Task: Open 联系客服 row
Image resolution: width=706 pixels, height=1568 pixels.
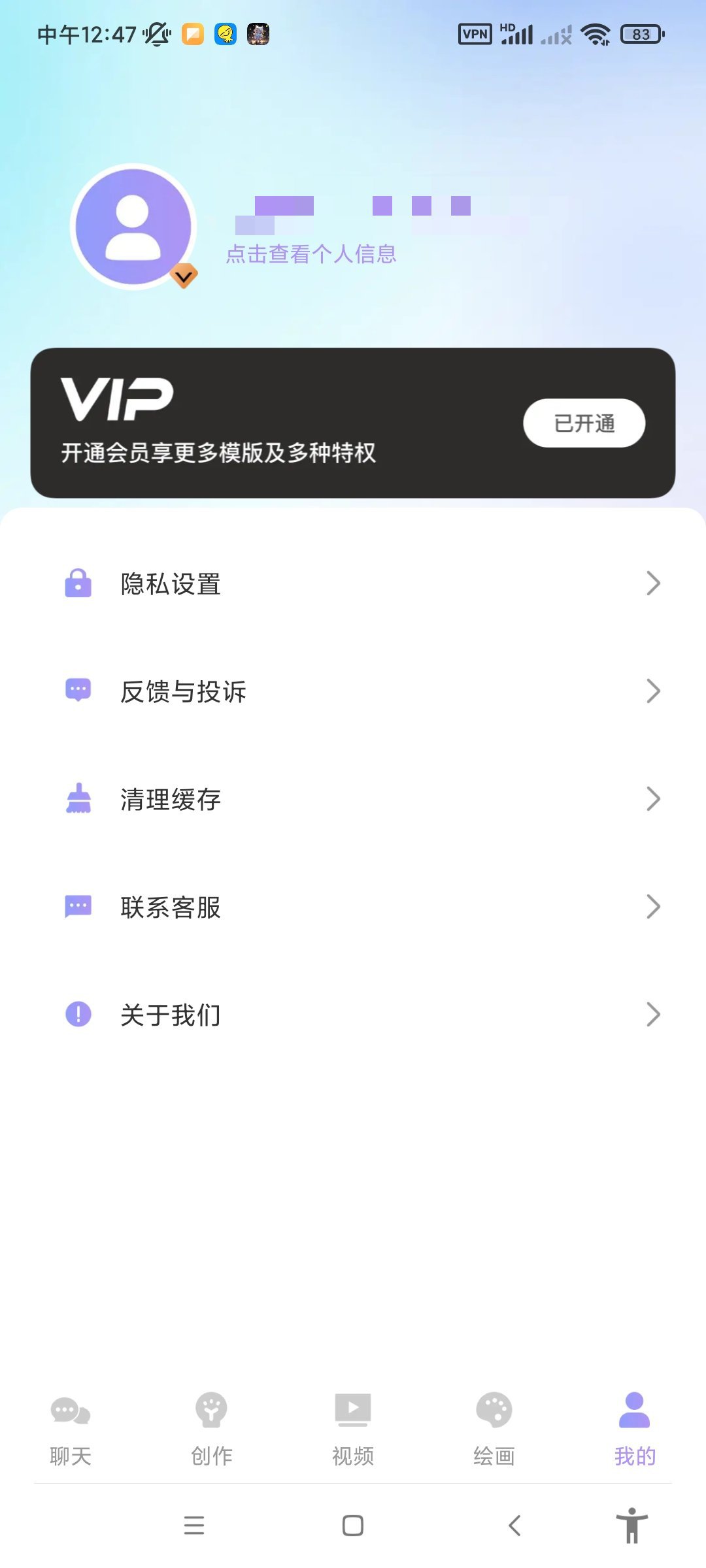Action: 353,907
